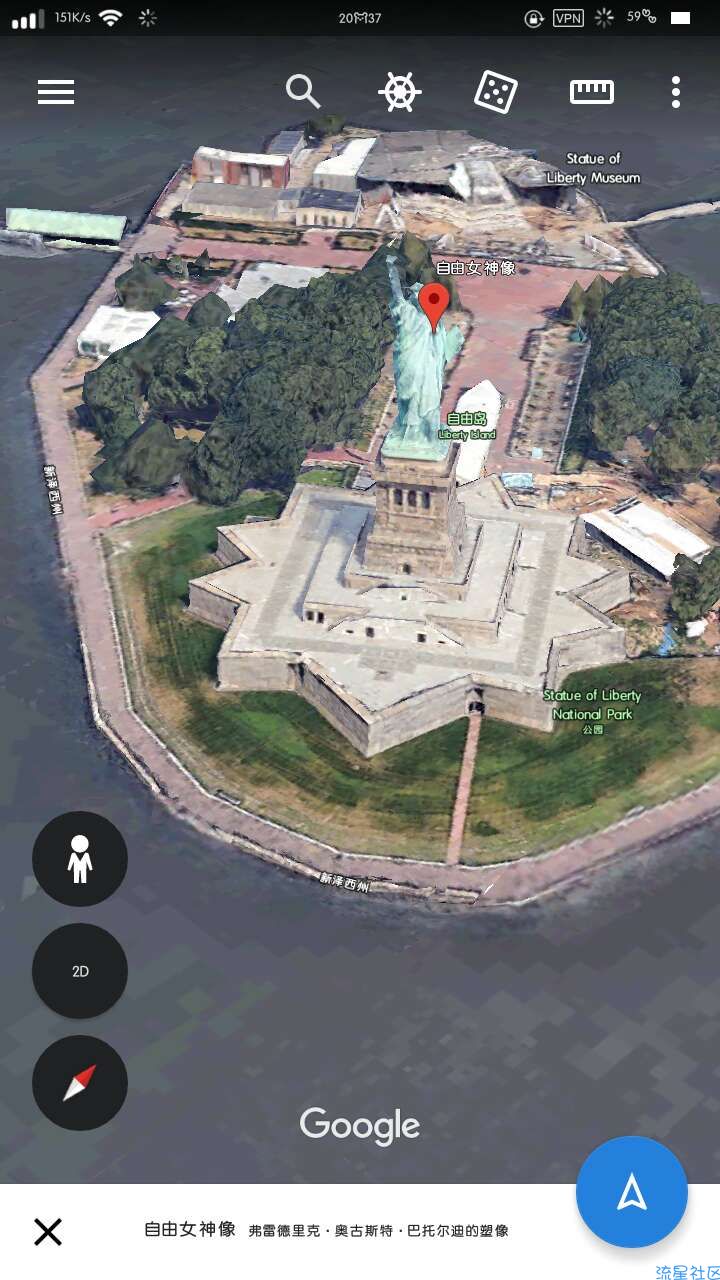The height and width of the screenshot is (1280, 720).
Task: Enter Street View with pegman button
Action: (x=80, y=859)
